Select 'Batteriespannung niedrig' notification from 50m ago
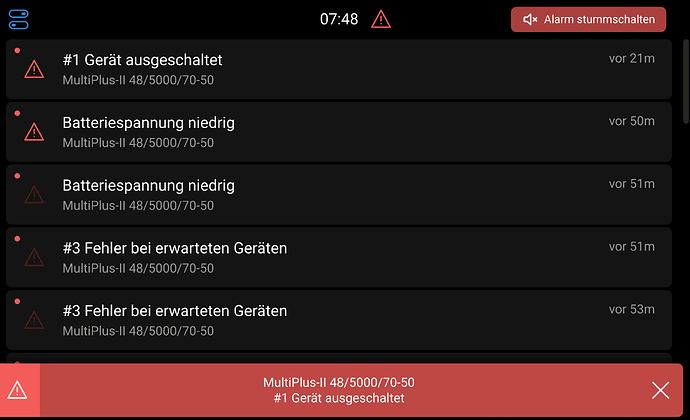Screen dimensions: 690x420 [336, 132]
